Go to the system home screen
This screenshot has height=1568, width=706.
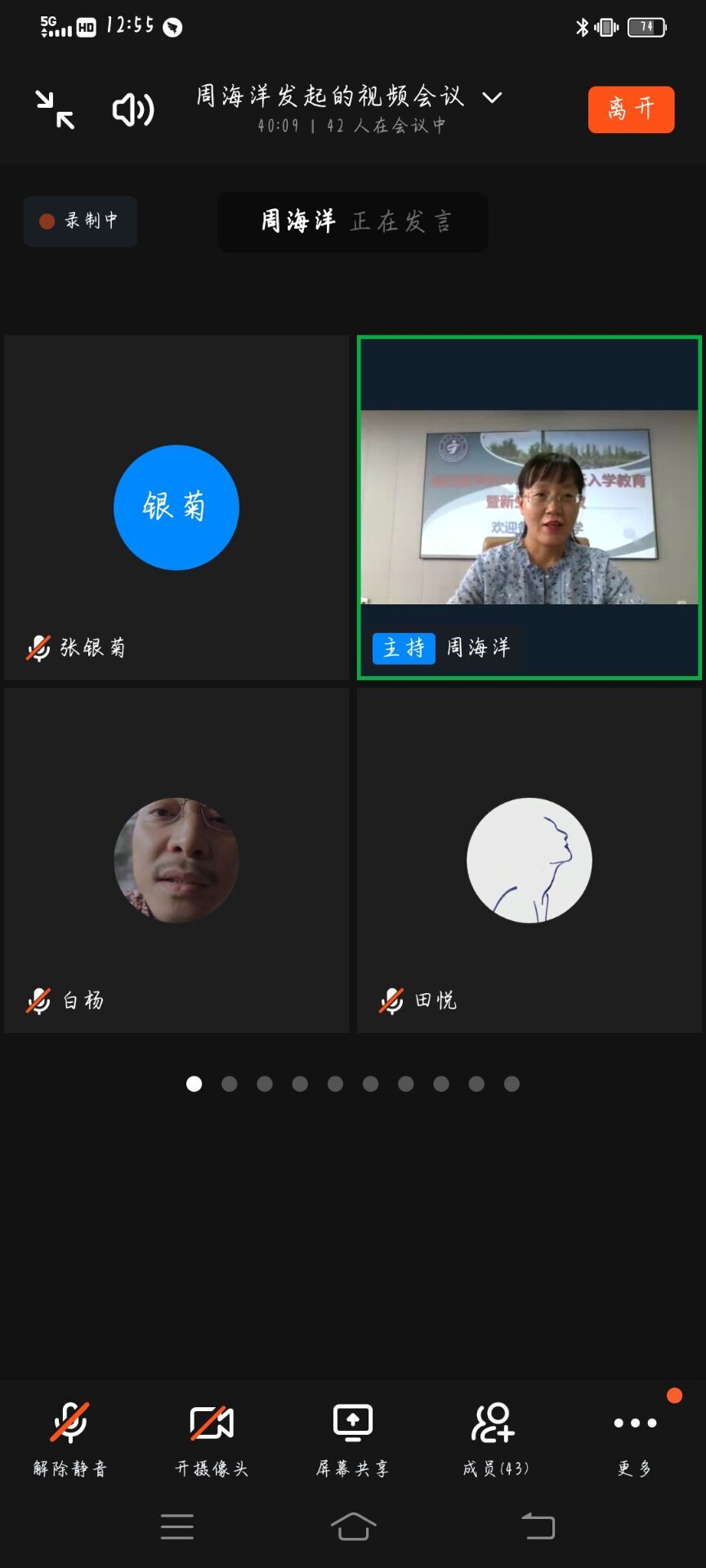pyautogui.click(x=353, y=1526)
